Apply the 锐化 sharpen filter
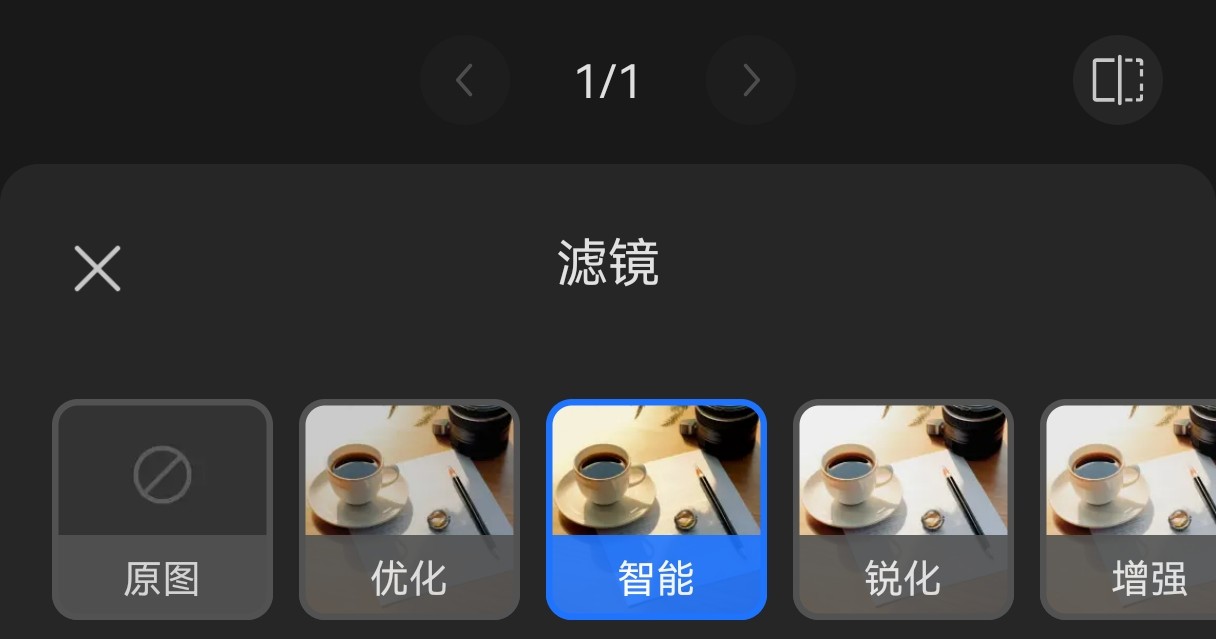1216x639 pixels. click(903, 509)
